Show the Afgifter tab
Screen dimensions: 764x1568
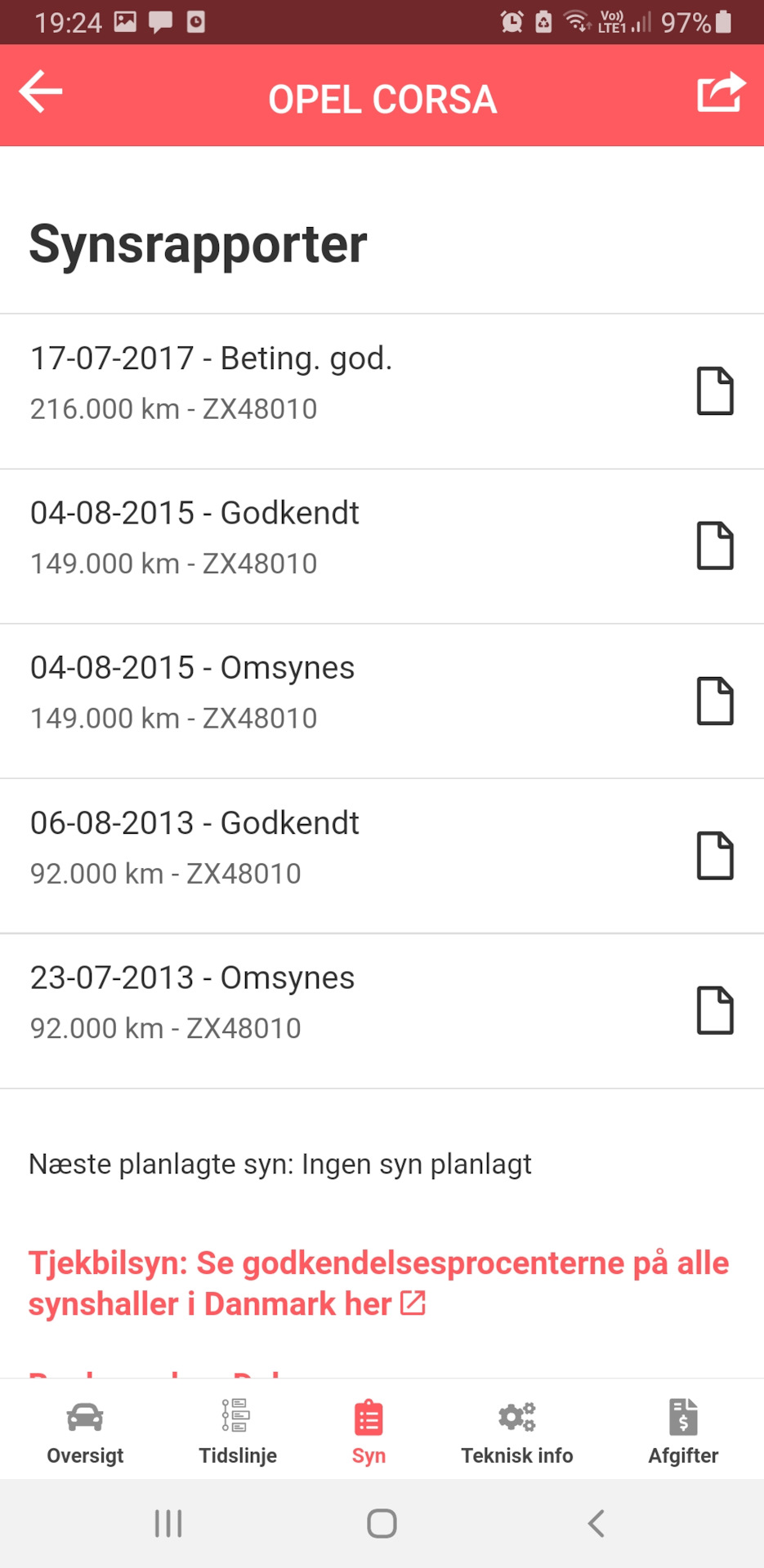click(x=683, y=1432)
